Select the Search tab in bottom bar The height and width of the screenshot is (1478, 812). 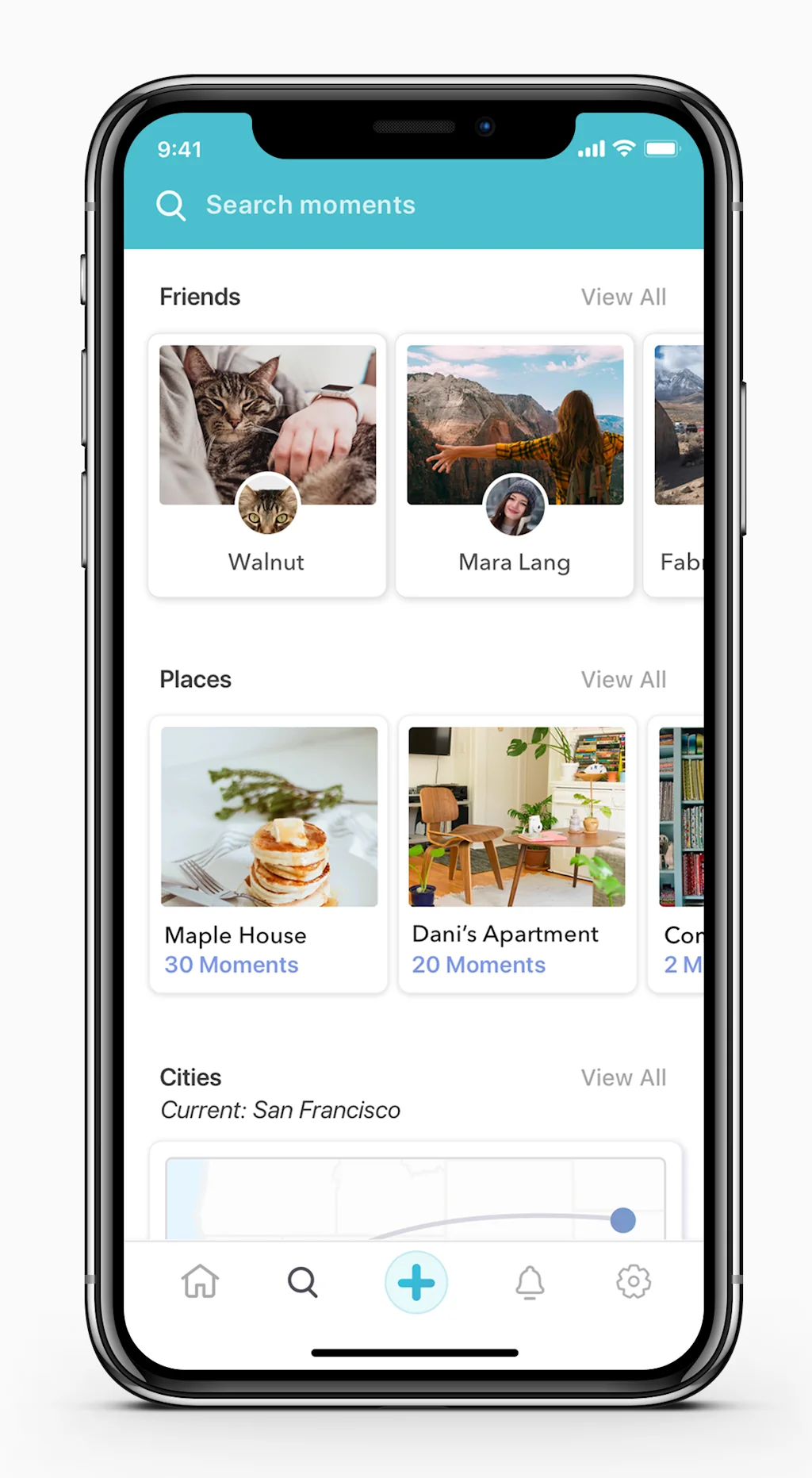[302, 1281]
